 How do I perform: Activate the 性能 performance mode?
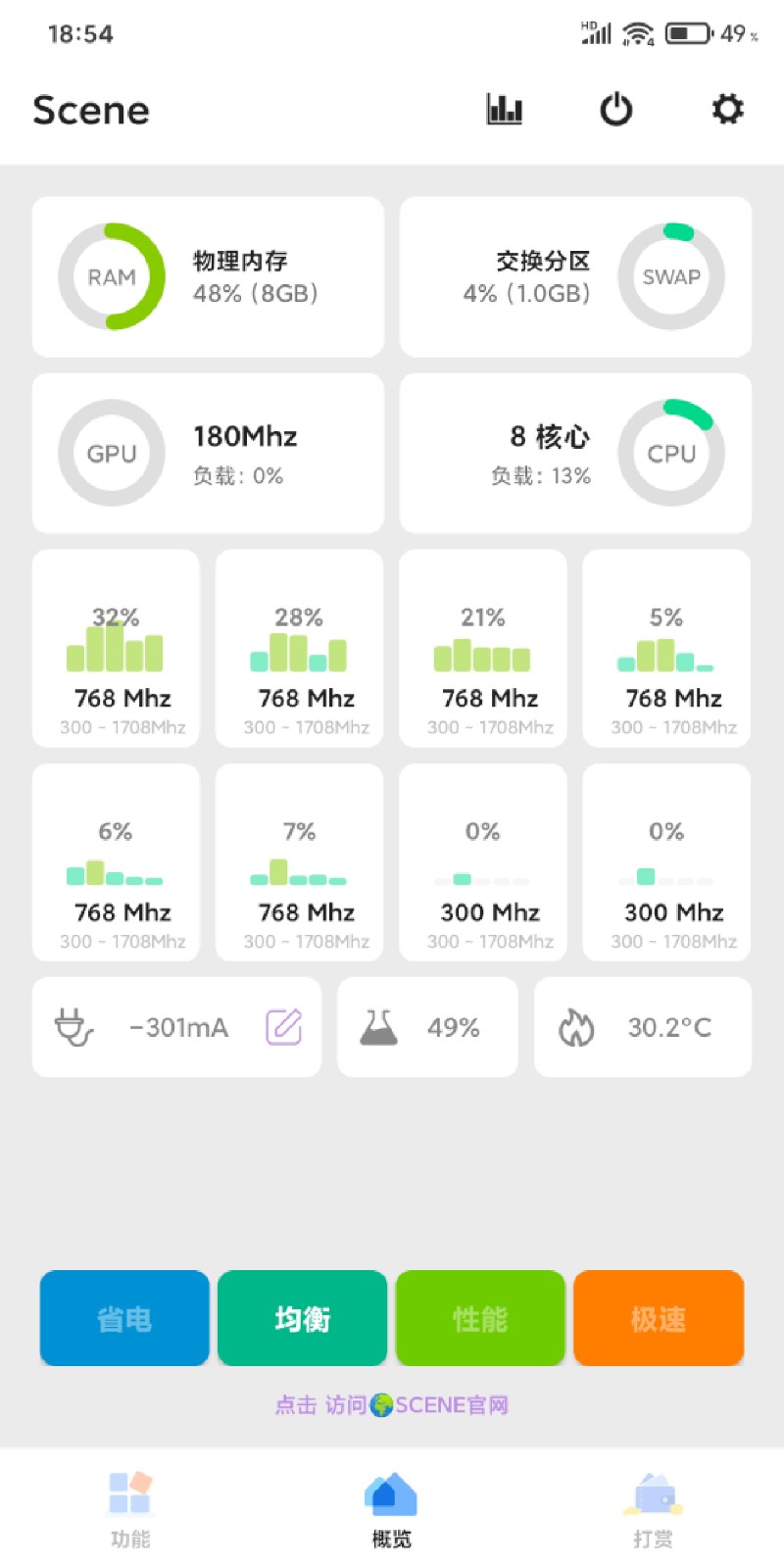480,1318
